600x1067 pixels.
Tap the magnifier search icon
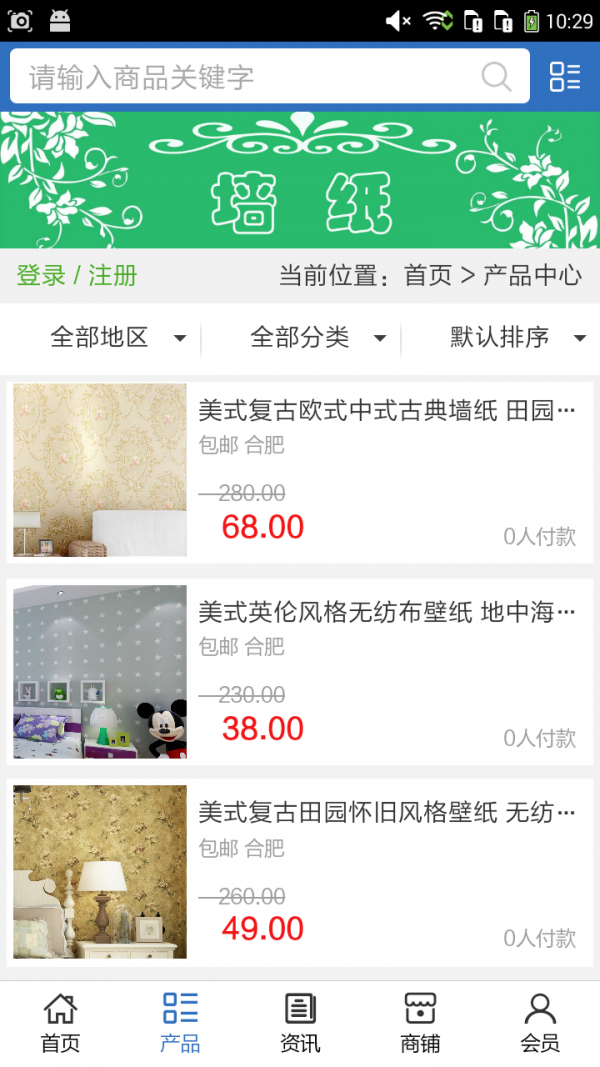click(x=496, y=77)
